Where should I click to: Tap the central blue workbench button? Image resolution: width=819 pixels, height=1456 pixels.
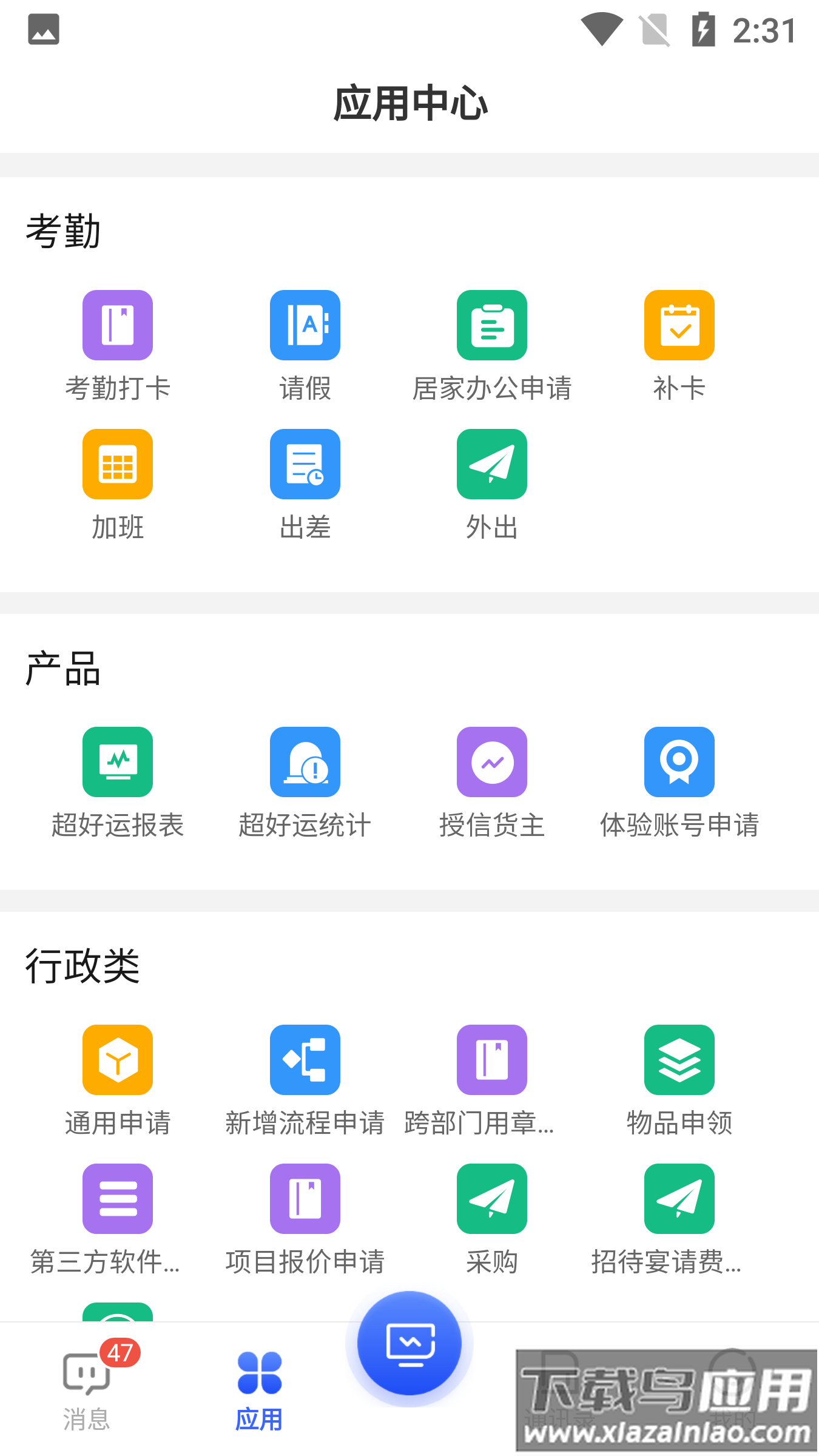[x=409, y=1344]
